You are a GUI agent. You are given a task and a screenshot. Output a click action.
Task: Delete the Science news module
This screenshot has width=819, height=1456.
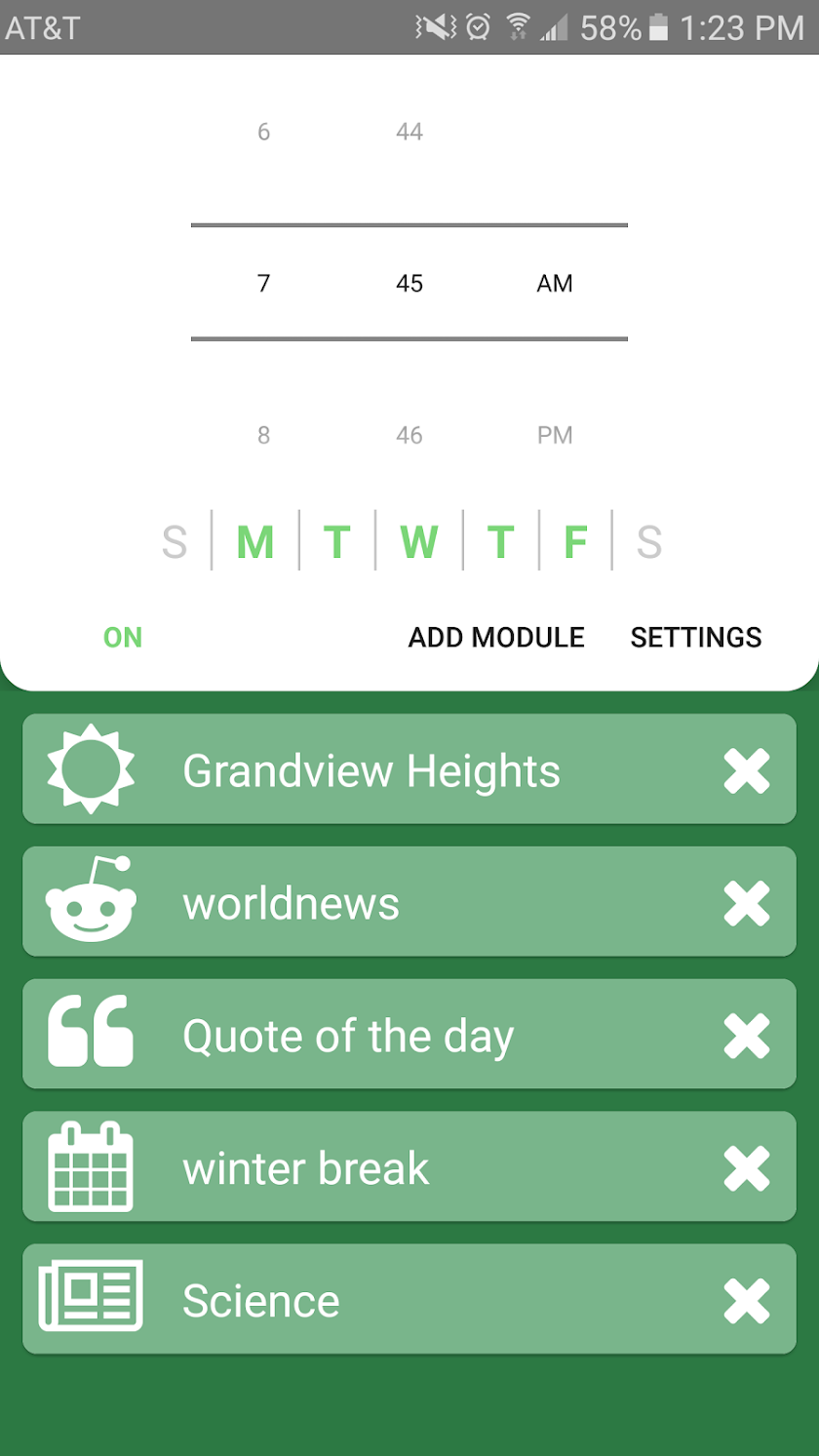(747, 1301)
